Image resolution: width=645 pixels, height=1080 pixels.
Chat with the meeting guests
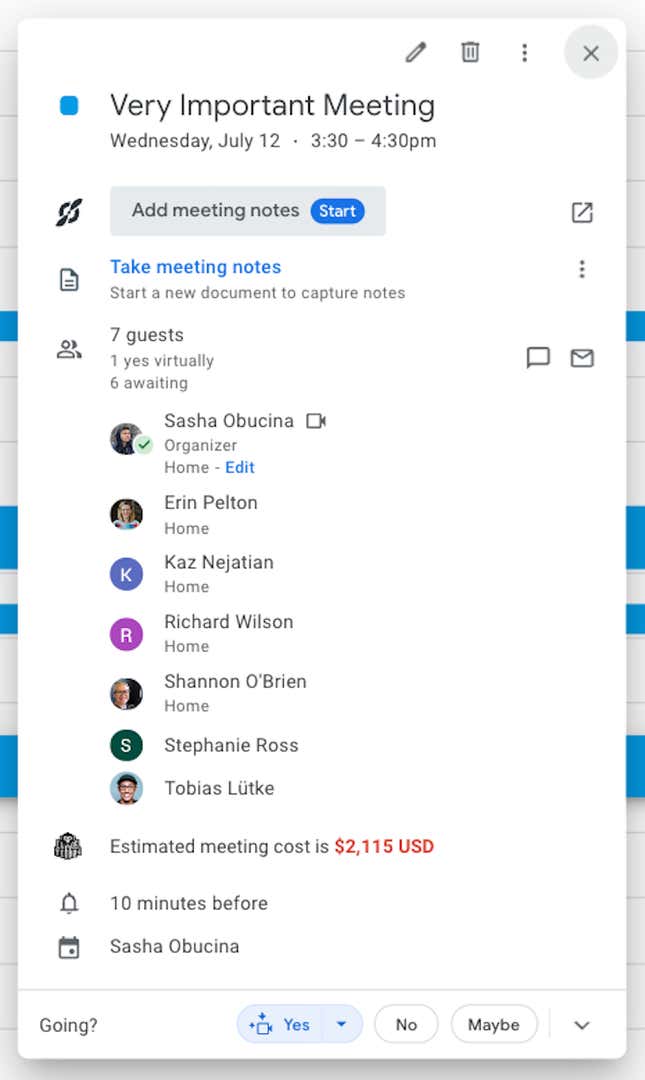(x=538, y=357)
